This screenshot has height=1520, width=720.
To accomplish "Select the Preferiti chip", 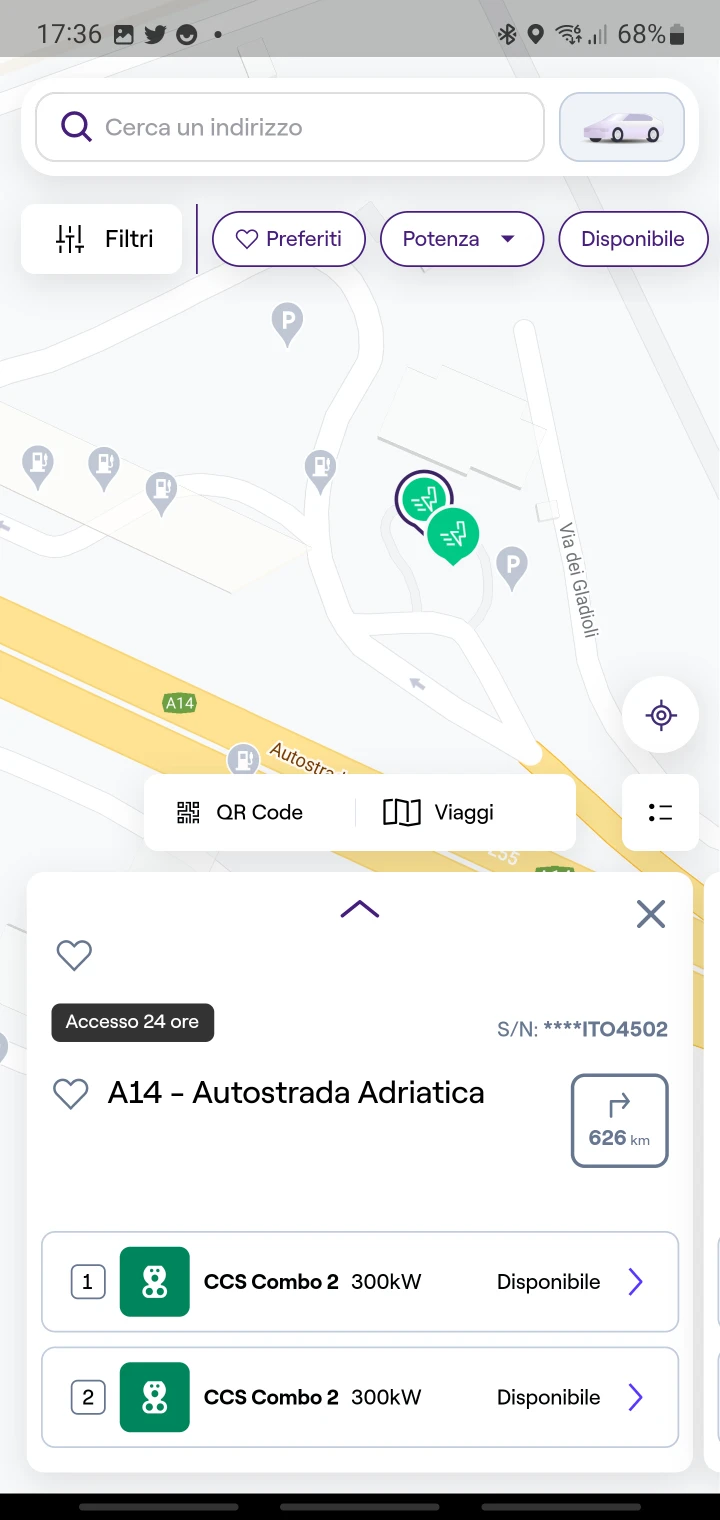I will [x=289, y=239].
